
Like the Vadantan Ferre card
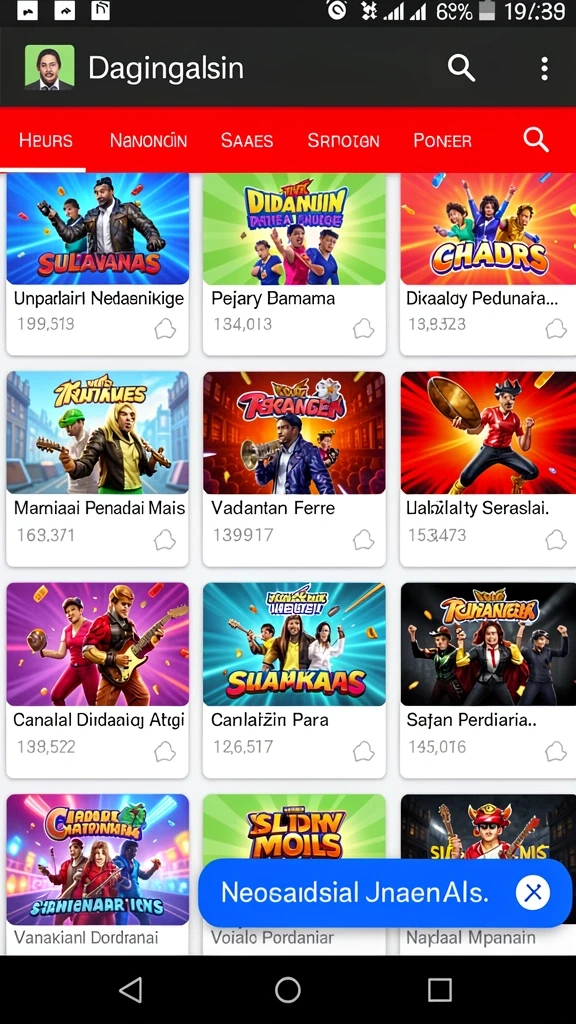pyautogui.click(x=363, y=539)
